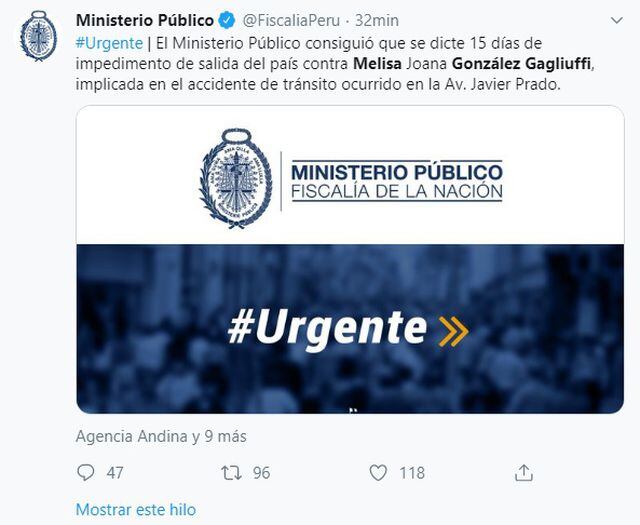
Task: Open the tweet's #Urgente image
Action: (x=349, y=260)
